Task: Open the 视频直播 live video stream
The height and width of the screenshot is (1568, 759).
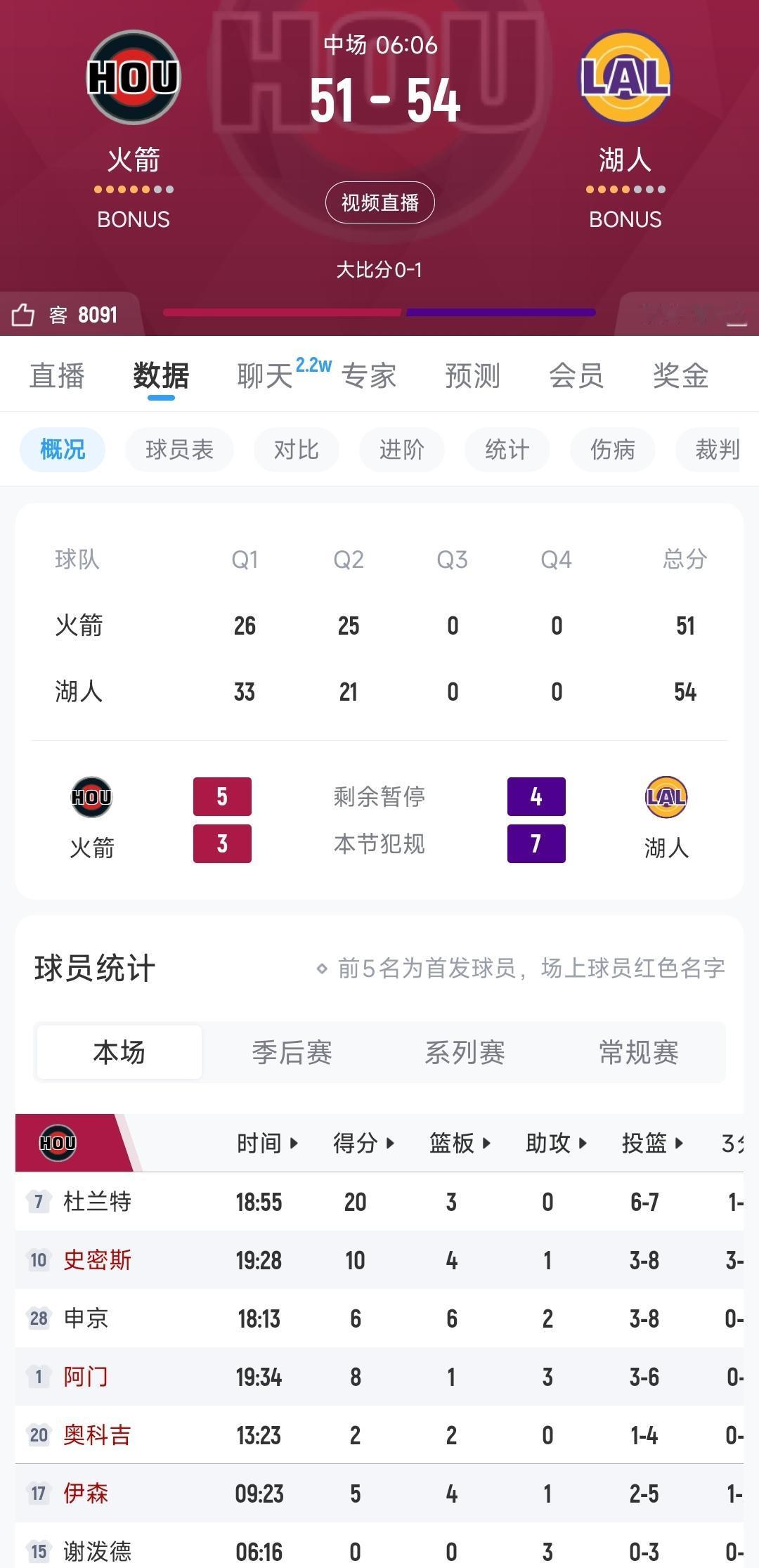Action: (x=379, y=202)
